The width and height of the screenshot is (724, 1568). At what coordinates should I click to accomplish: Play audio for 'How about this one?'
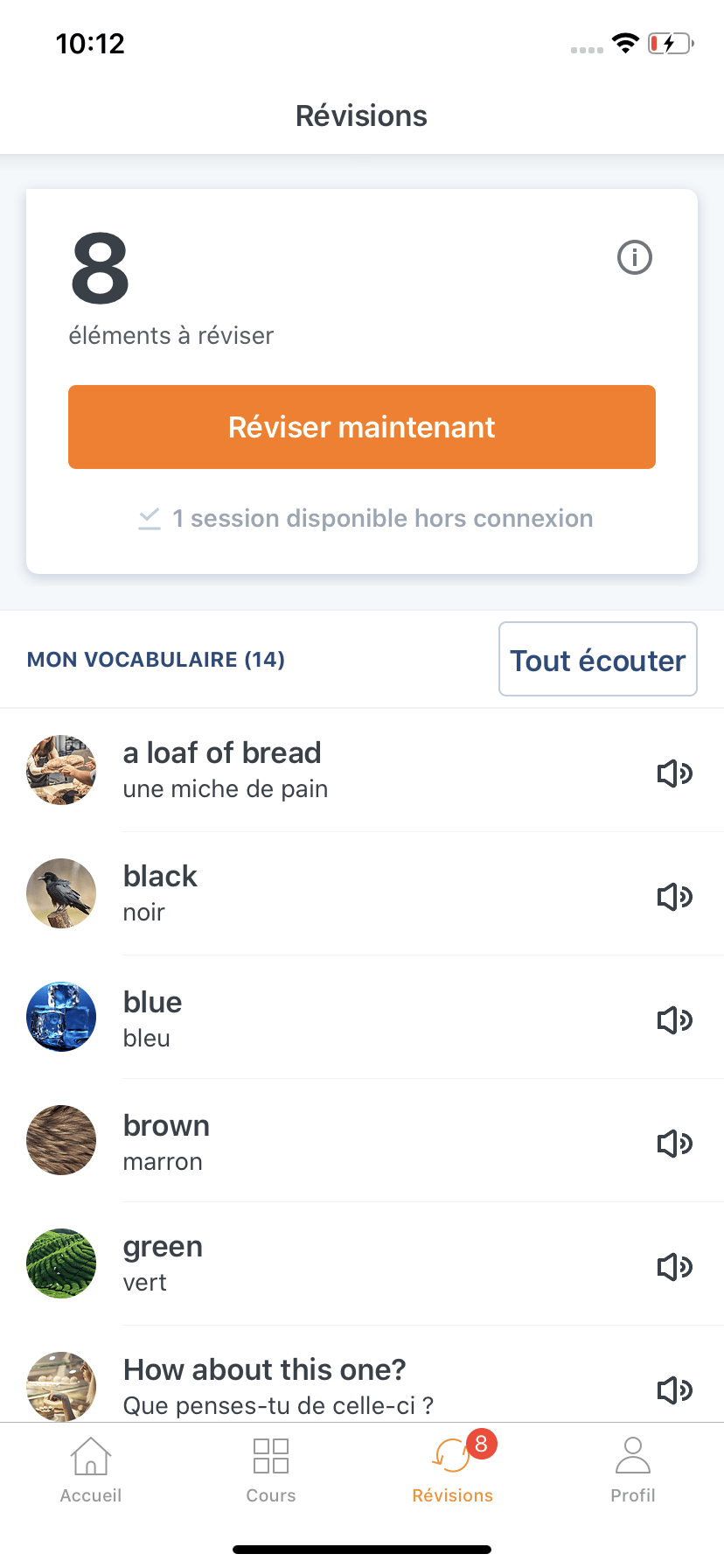(x=675, y=1389)
